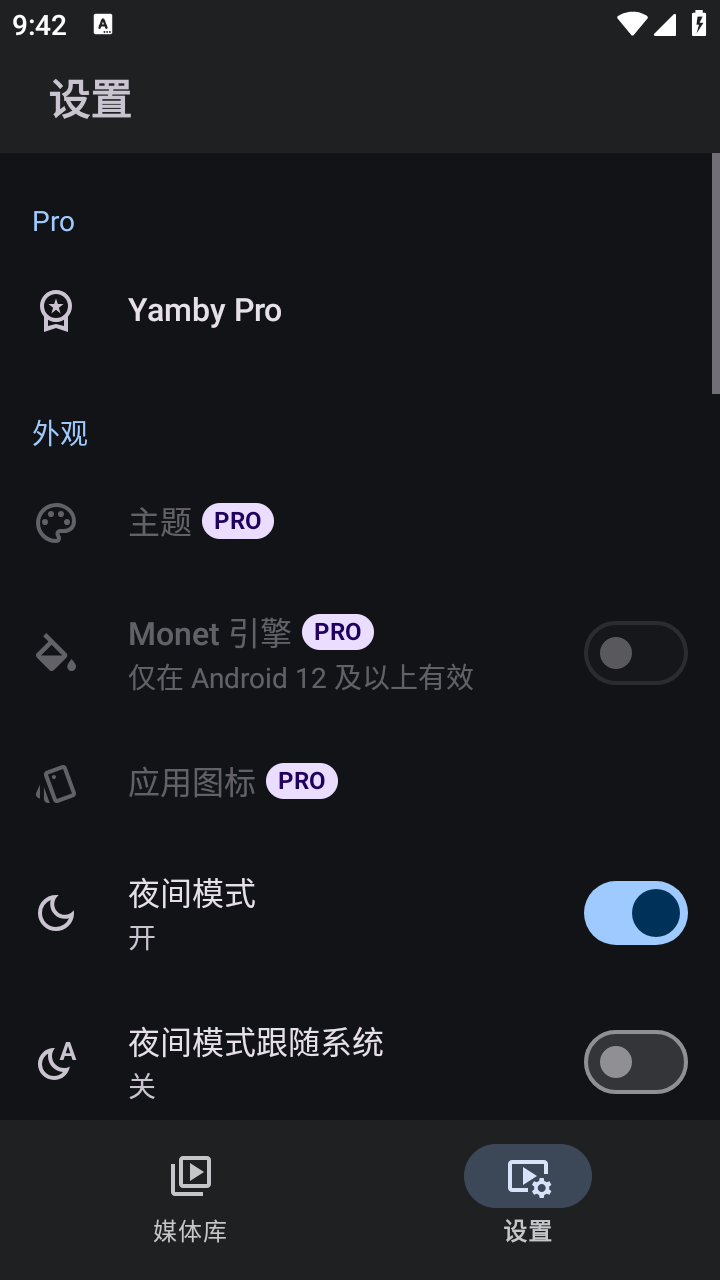Select the 设置 tab

528,1199
